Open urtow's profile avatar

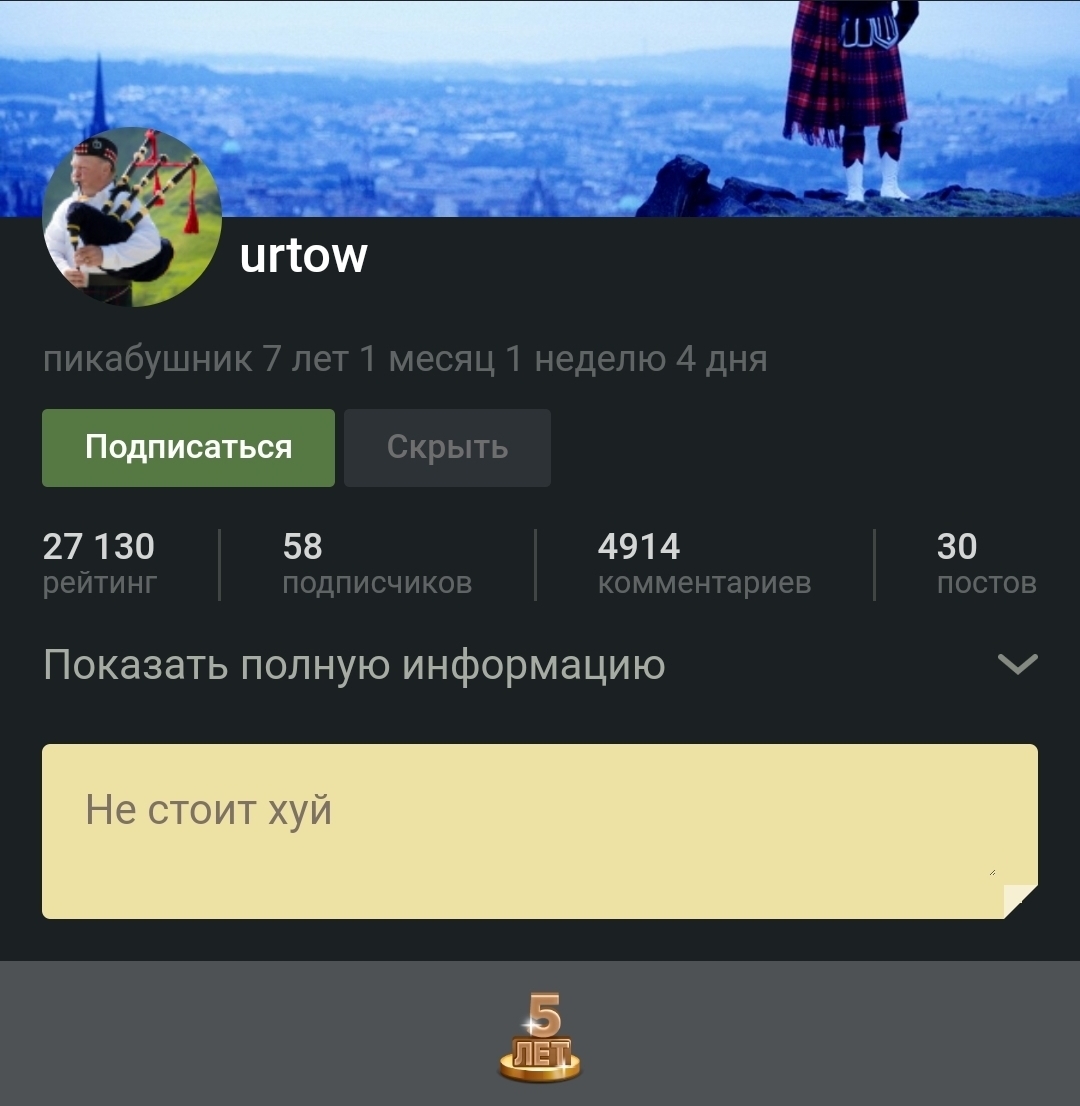(132, 217)
